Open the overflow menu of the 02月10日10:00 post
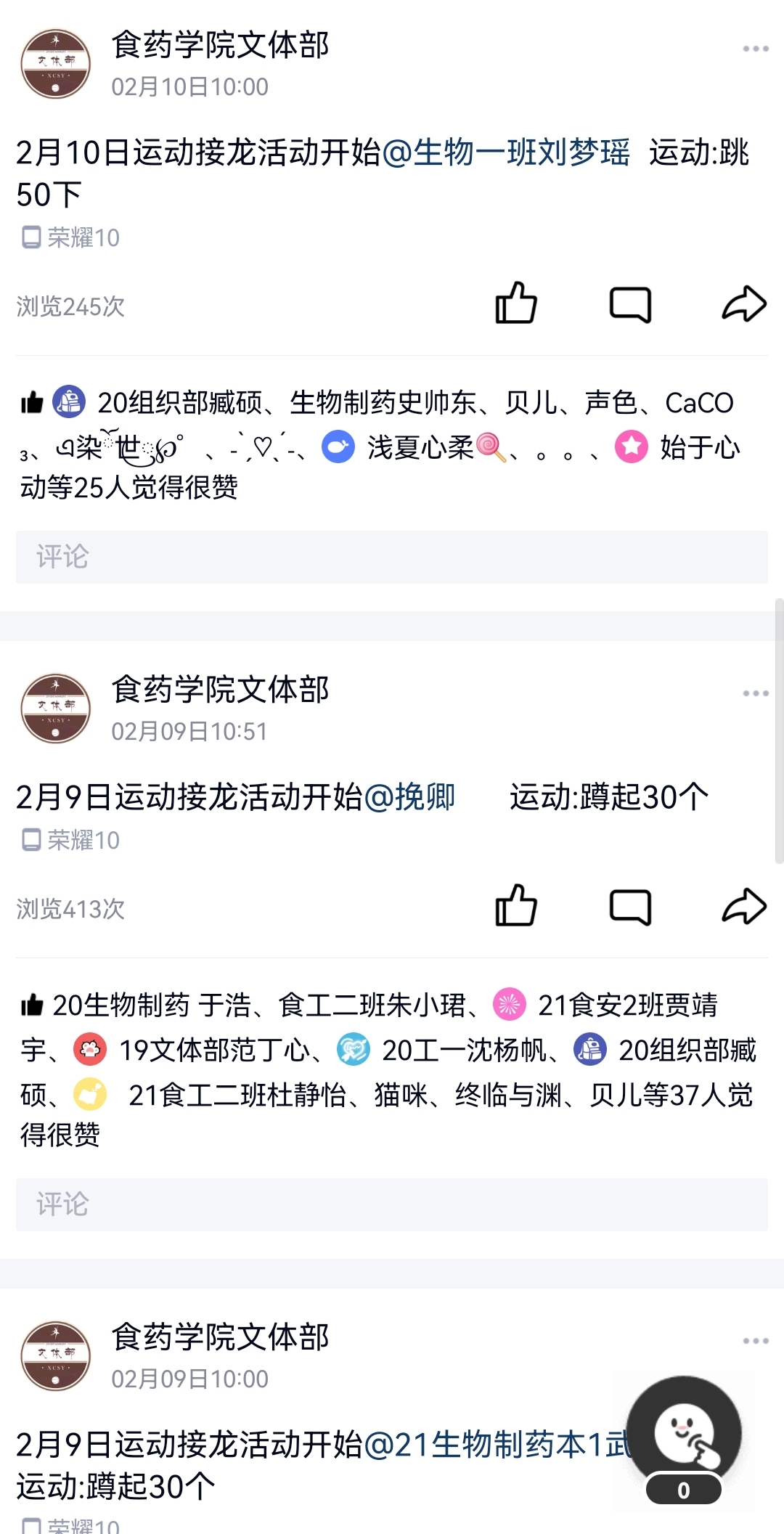This screenshot has height=1534, width=784. (x=756, y=49)
